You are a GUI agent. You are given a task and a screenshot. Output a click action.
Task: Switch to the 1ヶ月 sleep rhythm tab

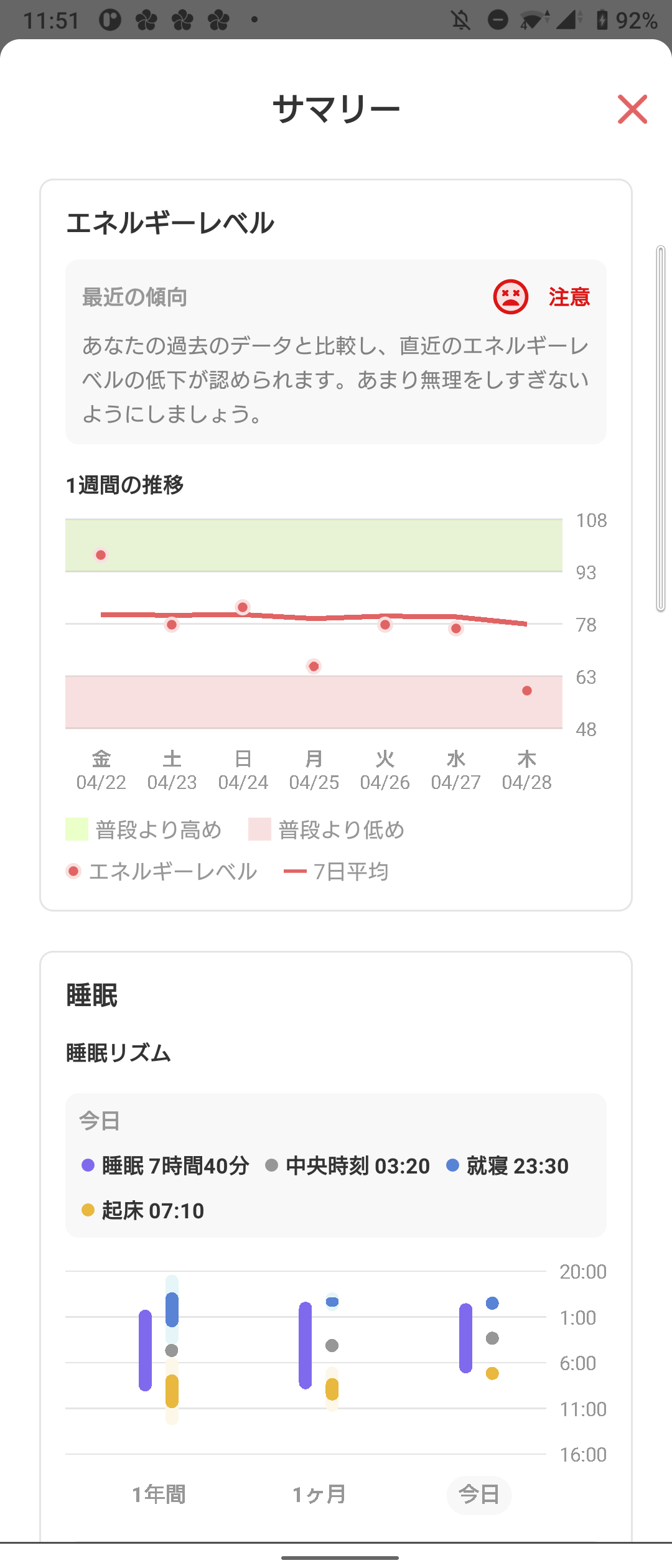coord(319,1495)
